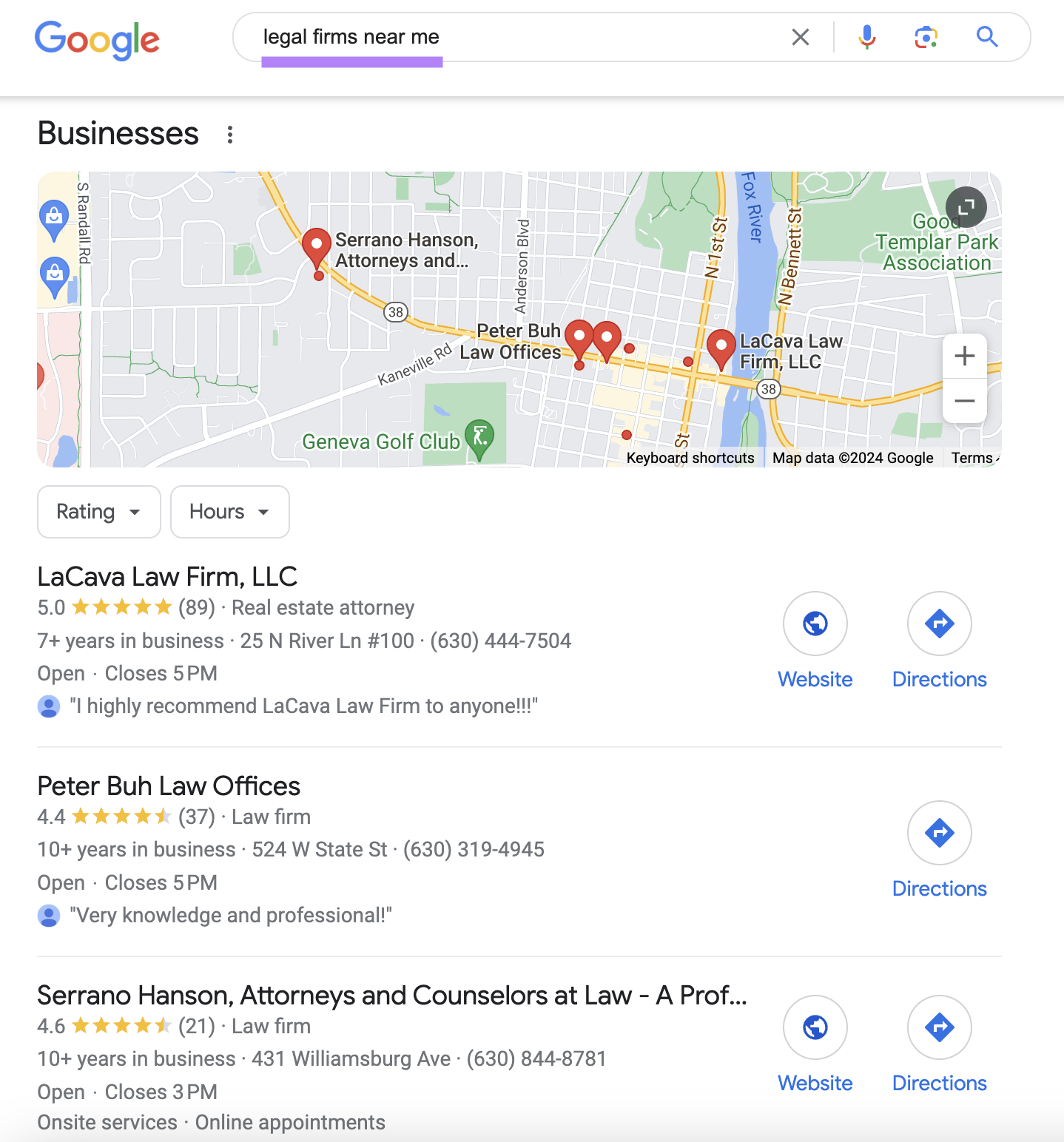
Task: Click the Businesses section heading
Action: pyautogui.click(x=118, y=134)
